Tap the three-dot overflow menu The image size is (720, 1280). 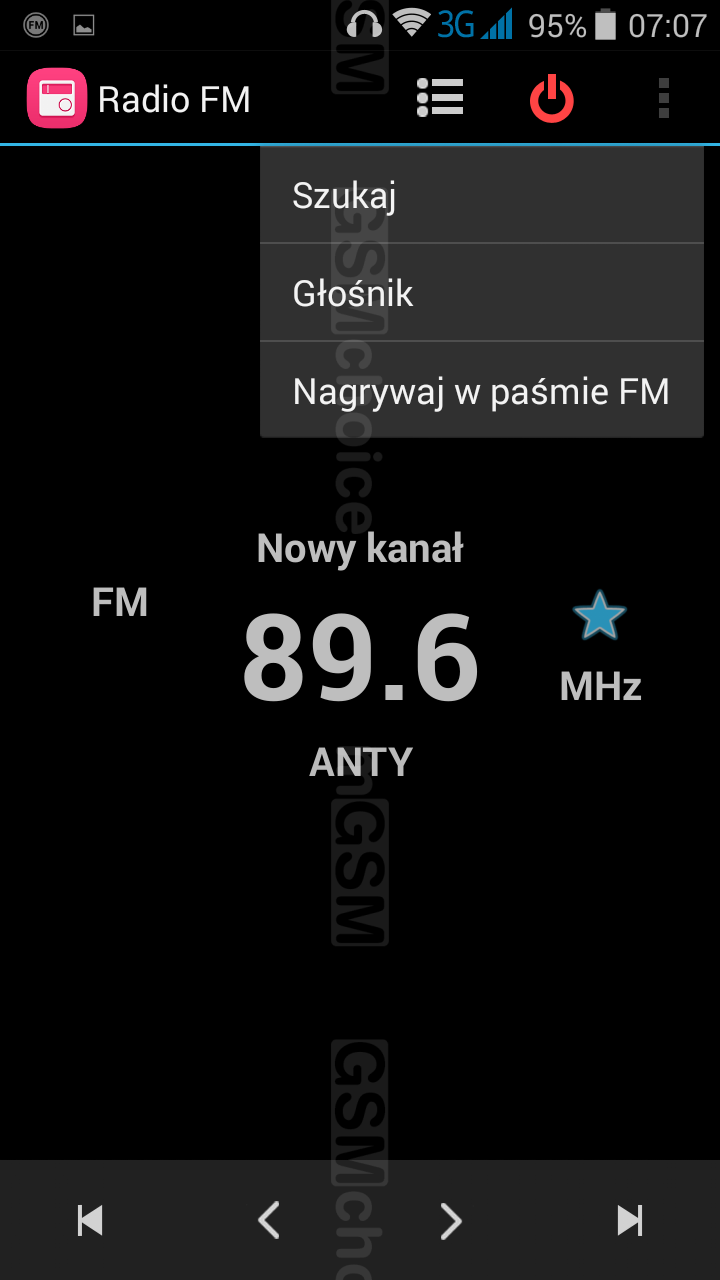[664, 99]
